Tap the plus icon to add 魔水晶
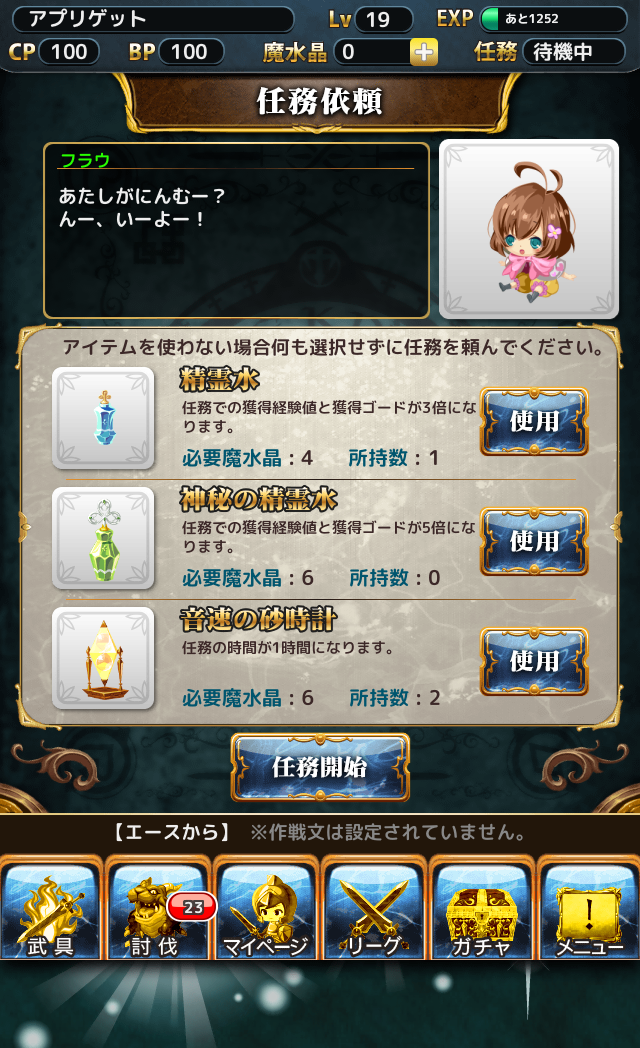The height and width of the screenshot is (1048, 640). coord(424,52)
